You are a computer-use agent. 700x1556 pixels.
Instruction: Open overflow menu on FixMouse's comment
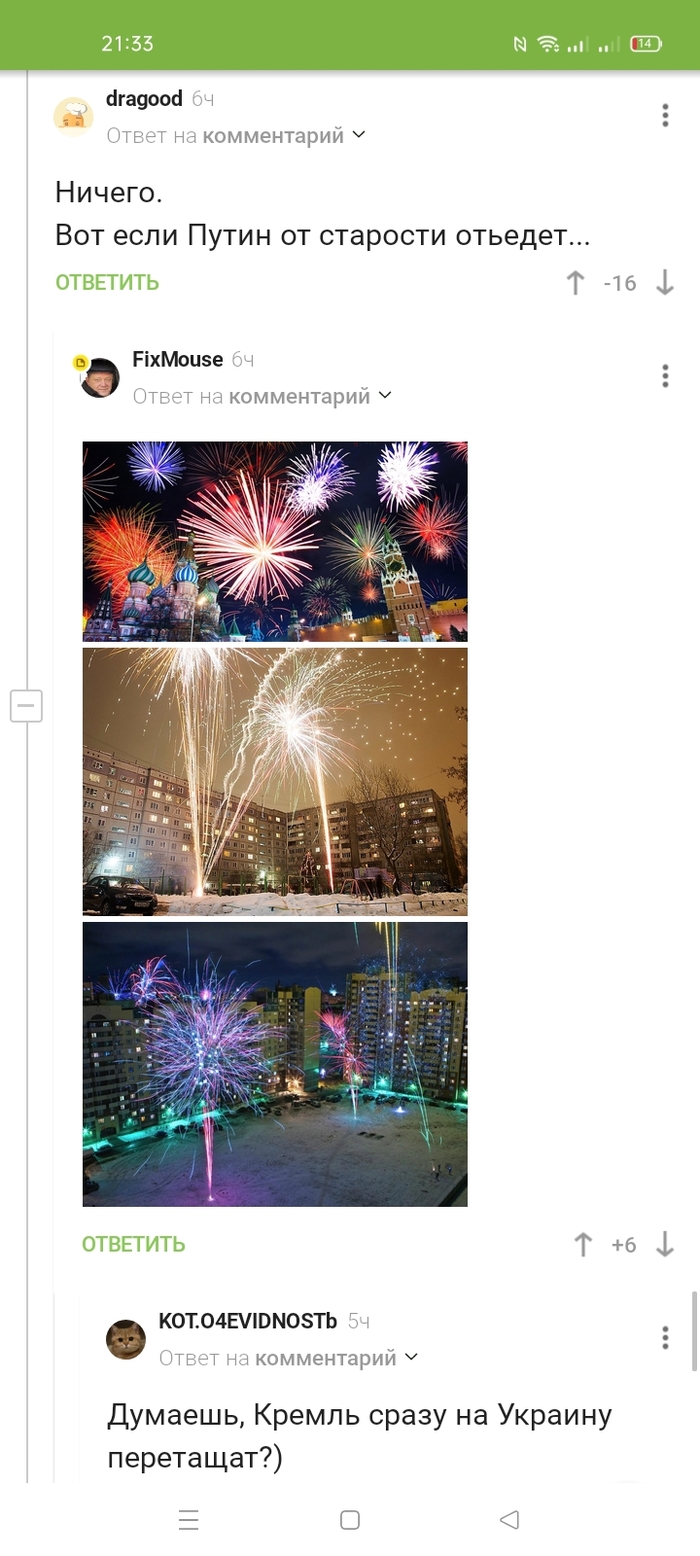tap(665, 376)
